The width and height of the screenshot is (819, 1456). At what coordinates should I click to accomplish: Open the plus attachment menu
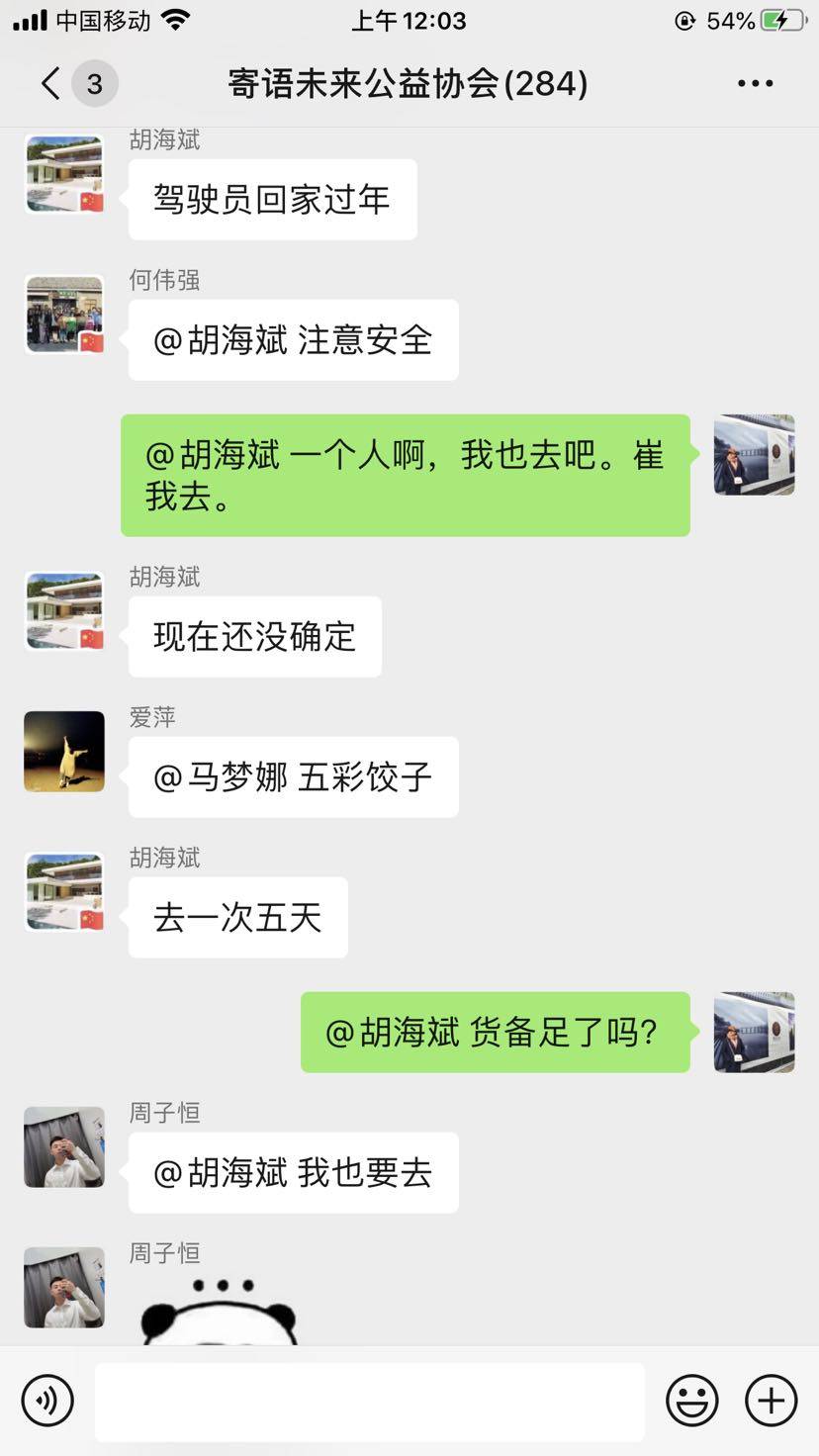pyautogui.click(x=771, y=1401)
